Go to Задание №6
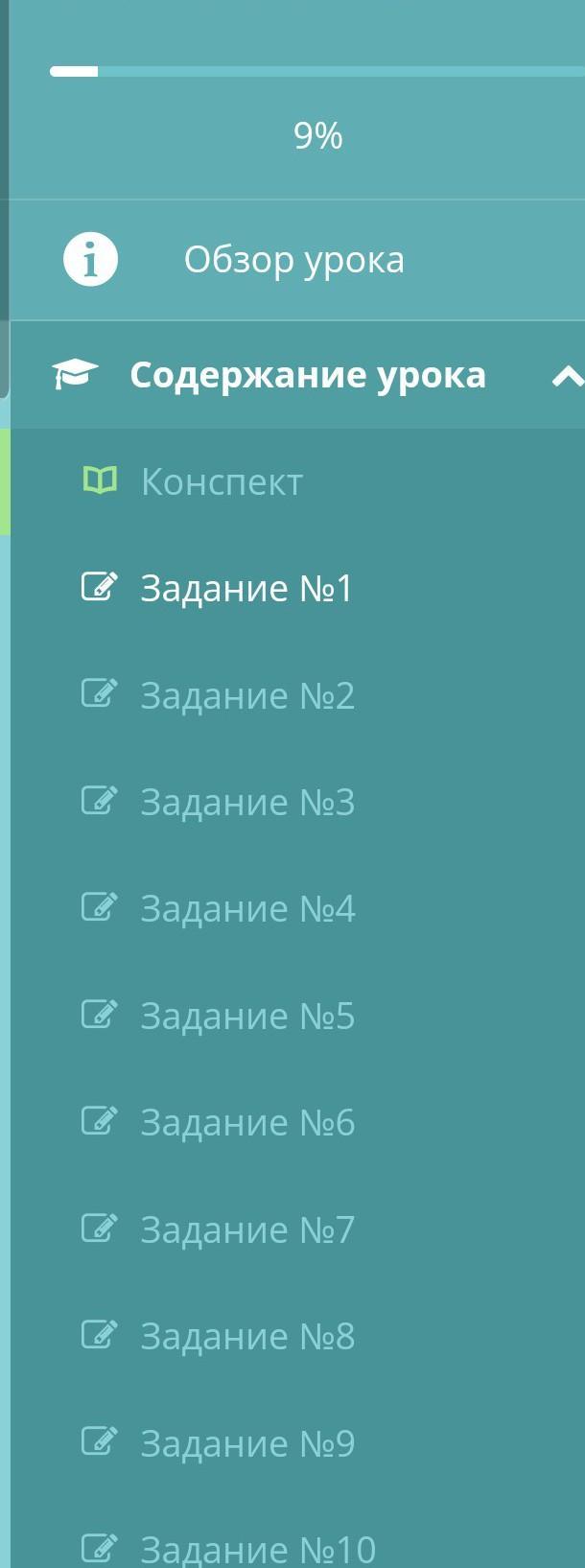Viewport: 585px width, 1568px height. tap(247, 1123)
